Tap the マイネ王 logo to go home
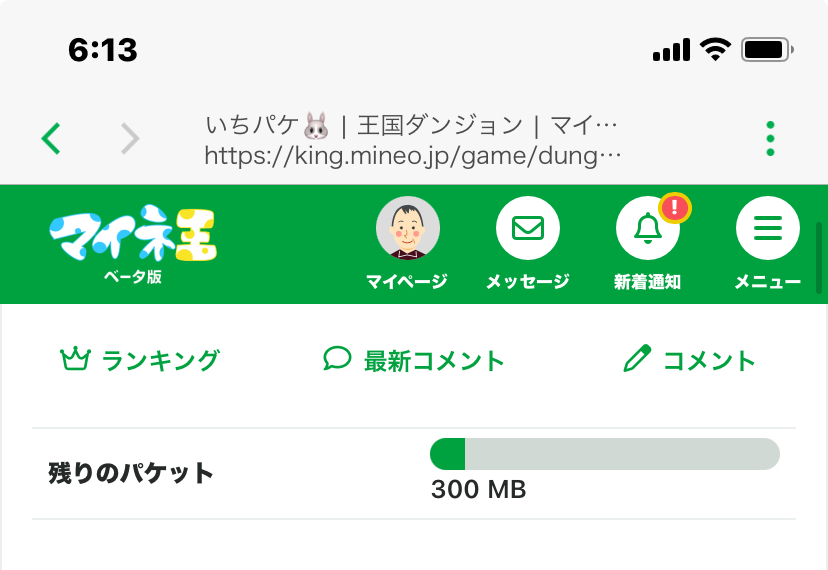This screenshot has height=570, width=828. tap(133, 238)
